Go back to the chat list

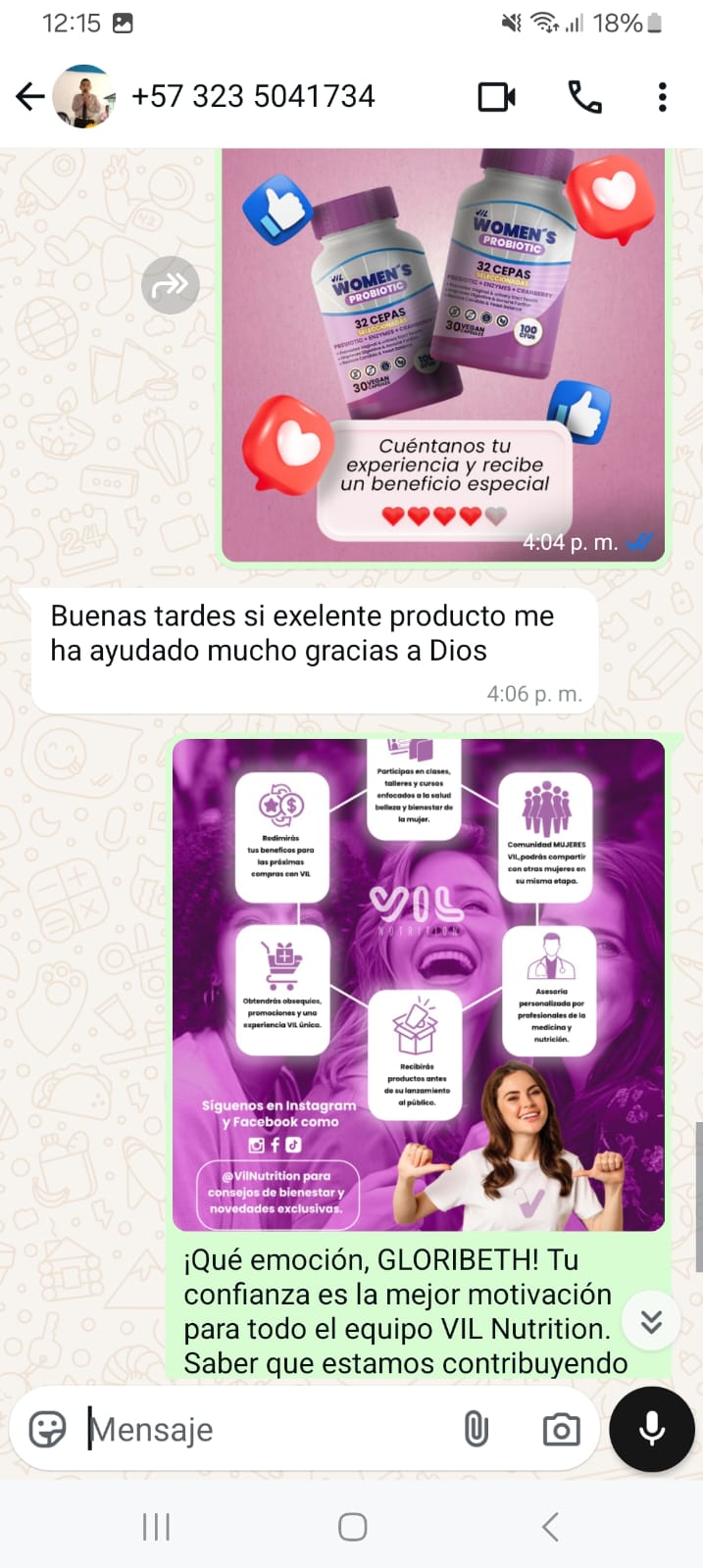point(30,96)
